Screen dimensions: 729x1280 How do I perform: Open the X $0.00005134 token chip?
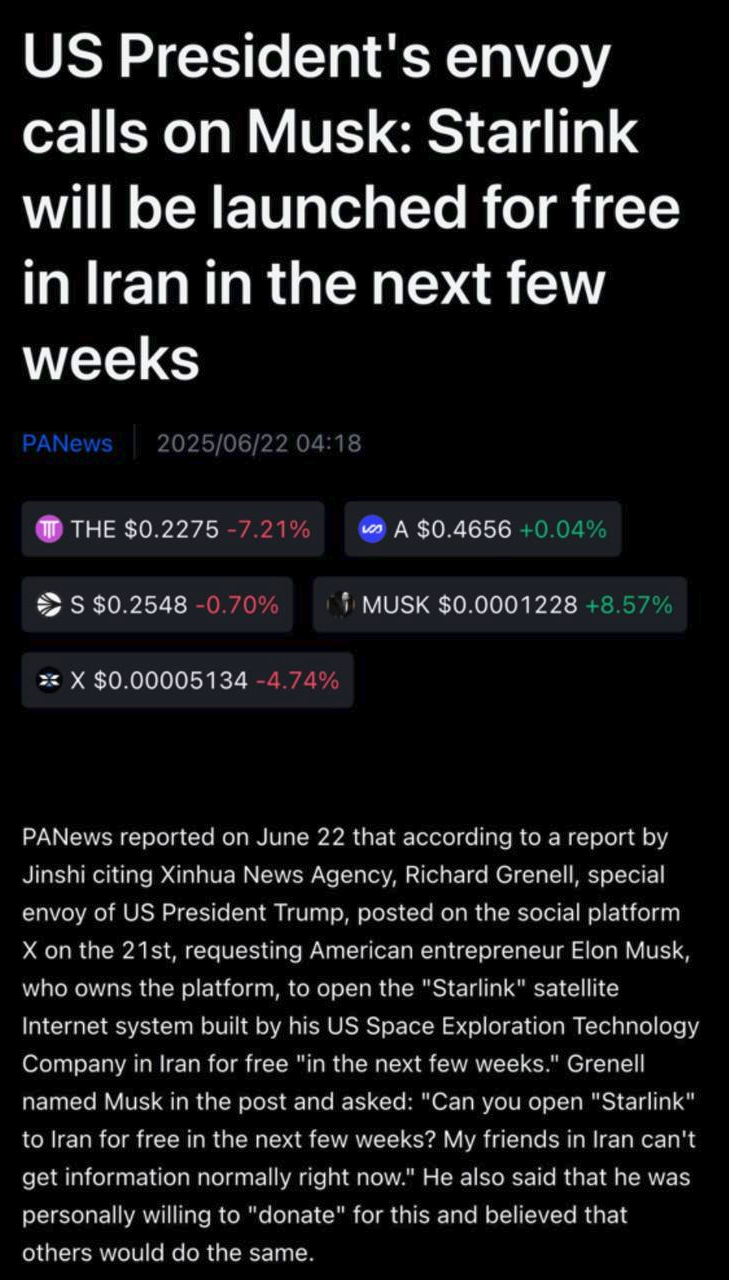pyautogui.click(x=187, y=680)
